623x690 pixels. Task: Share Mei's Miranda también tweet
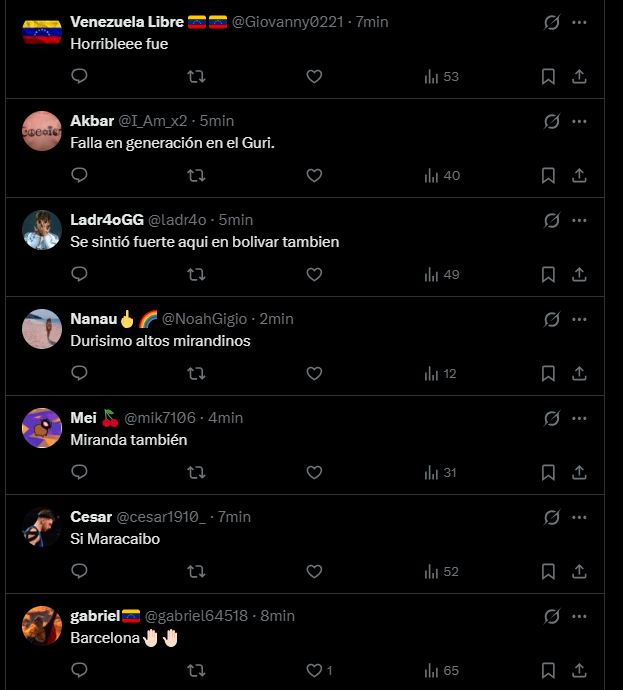(x=579, y=472)
